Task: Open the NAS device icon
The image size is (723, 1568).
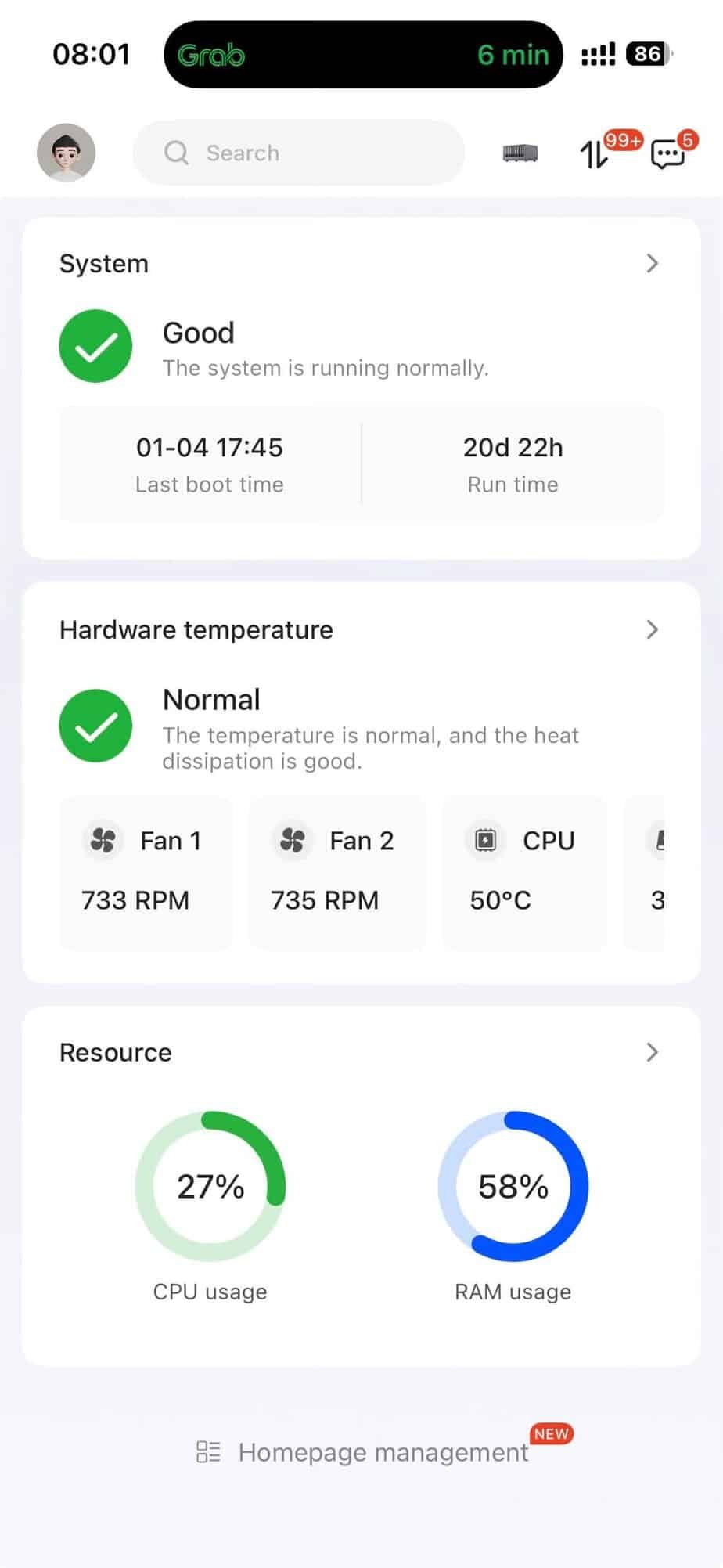Action: (x=520, y=153)
